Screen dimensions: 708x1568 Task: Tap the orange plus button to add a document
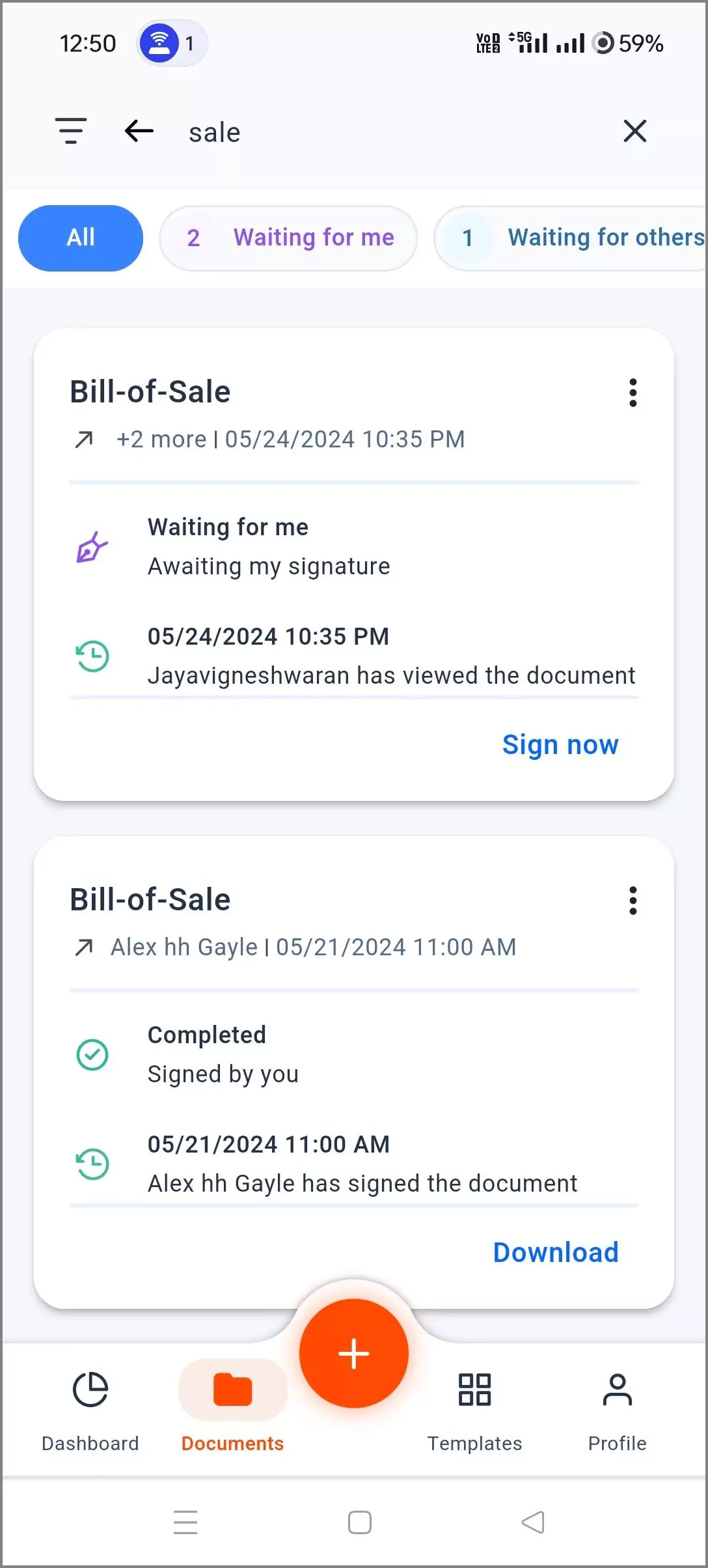pos(353,1353)
